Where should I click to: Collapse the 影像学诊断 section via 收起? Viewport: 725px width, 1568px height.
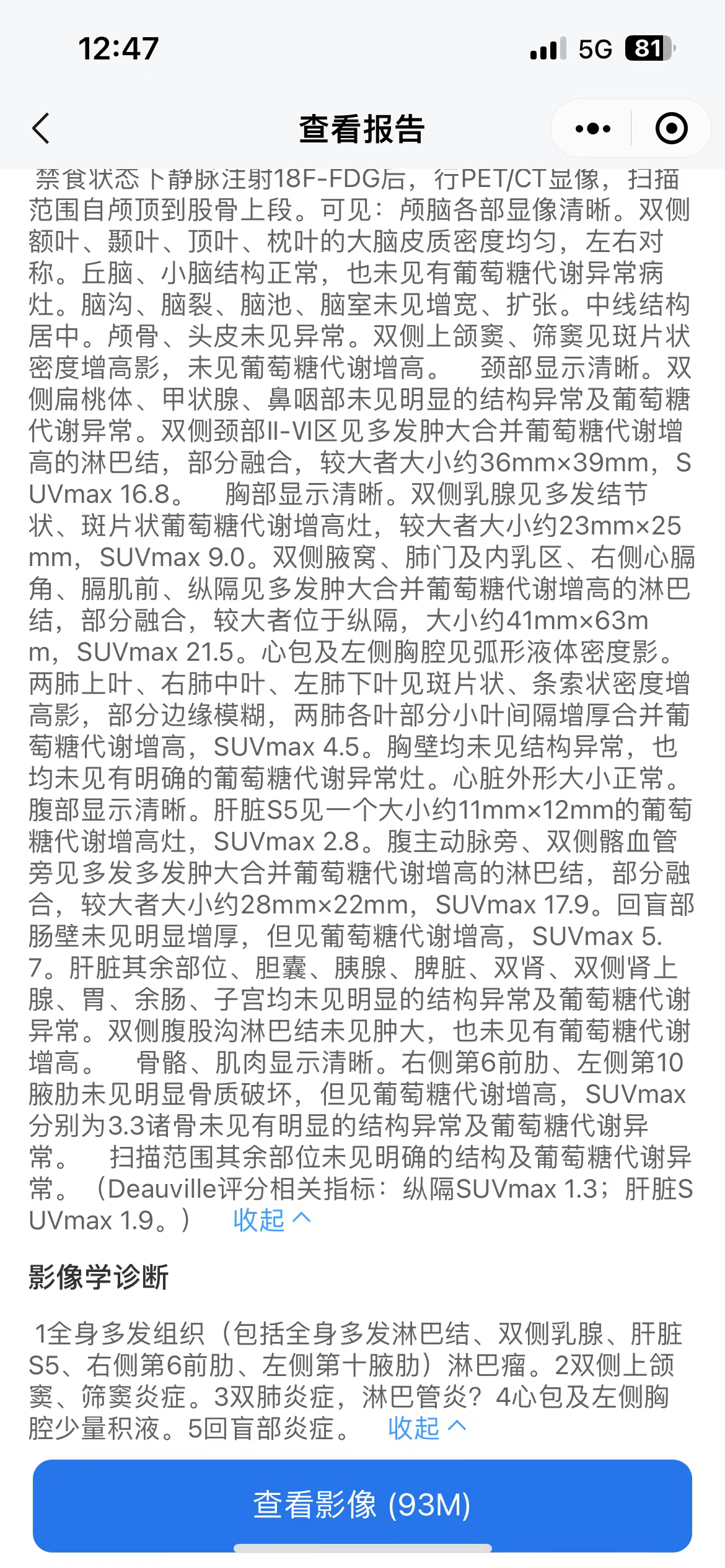426,1427
